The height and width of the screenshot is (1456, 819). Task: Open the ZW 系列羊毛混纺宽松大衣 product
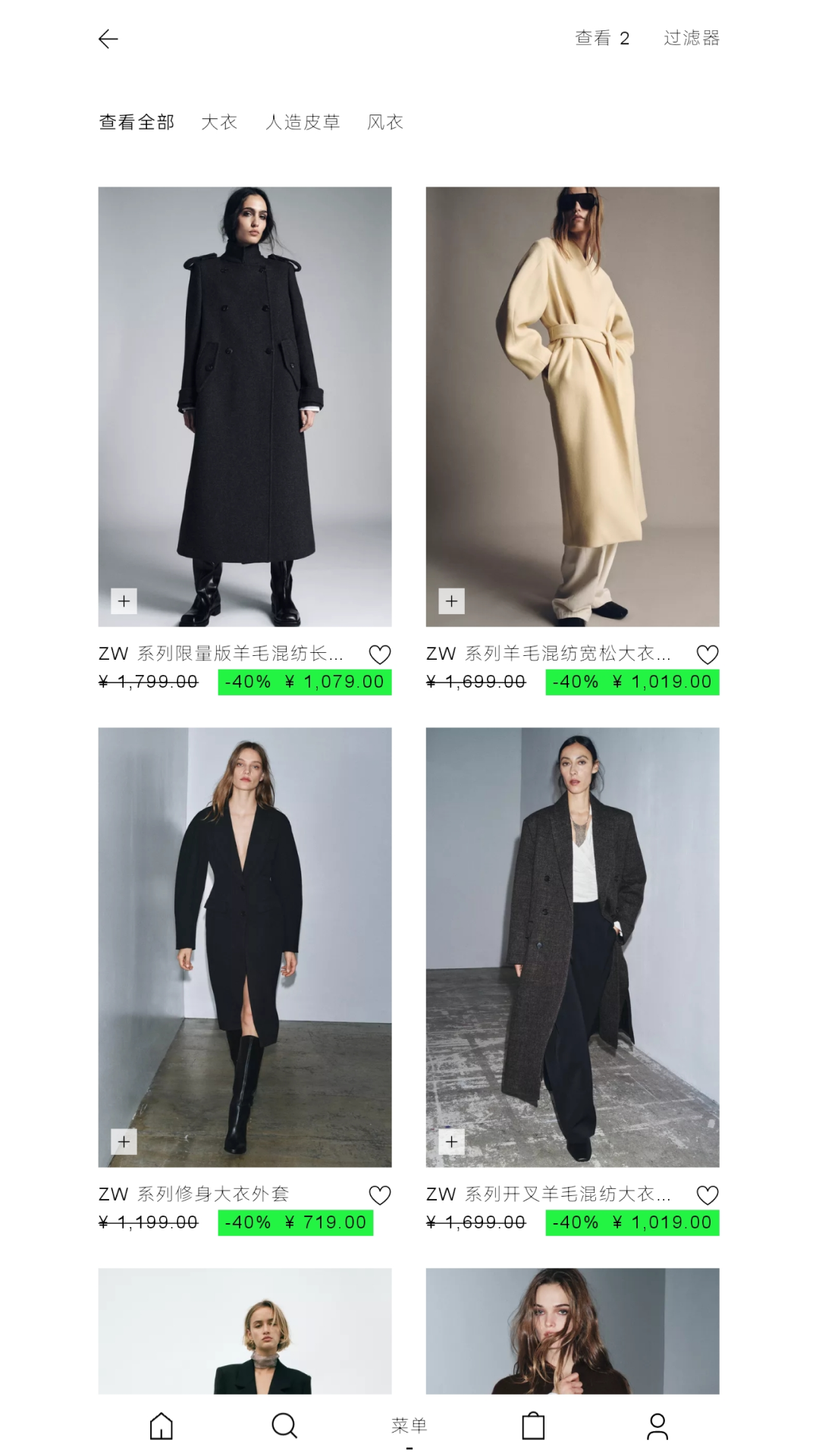pyautogui.click(x=573, y=406)
